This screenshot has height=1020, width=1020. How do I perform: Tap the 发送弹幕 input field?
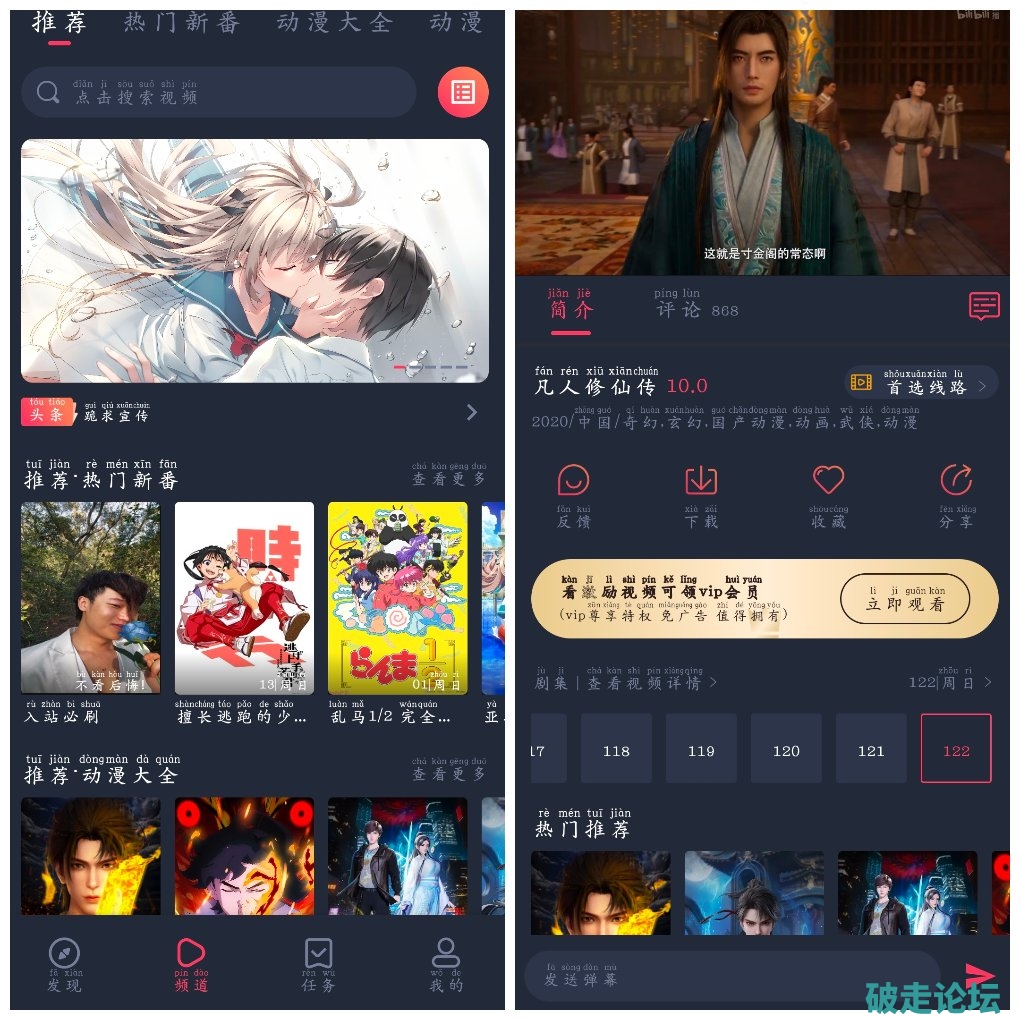click(x=730, y=975)
